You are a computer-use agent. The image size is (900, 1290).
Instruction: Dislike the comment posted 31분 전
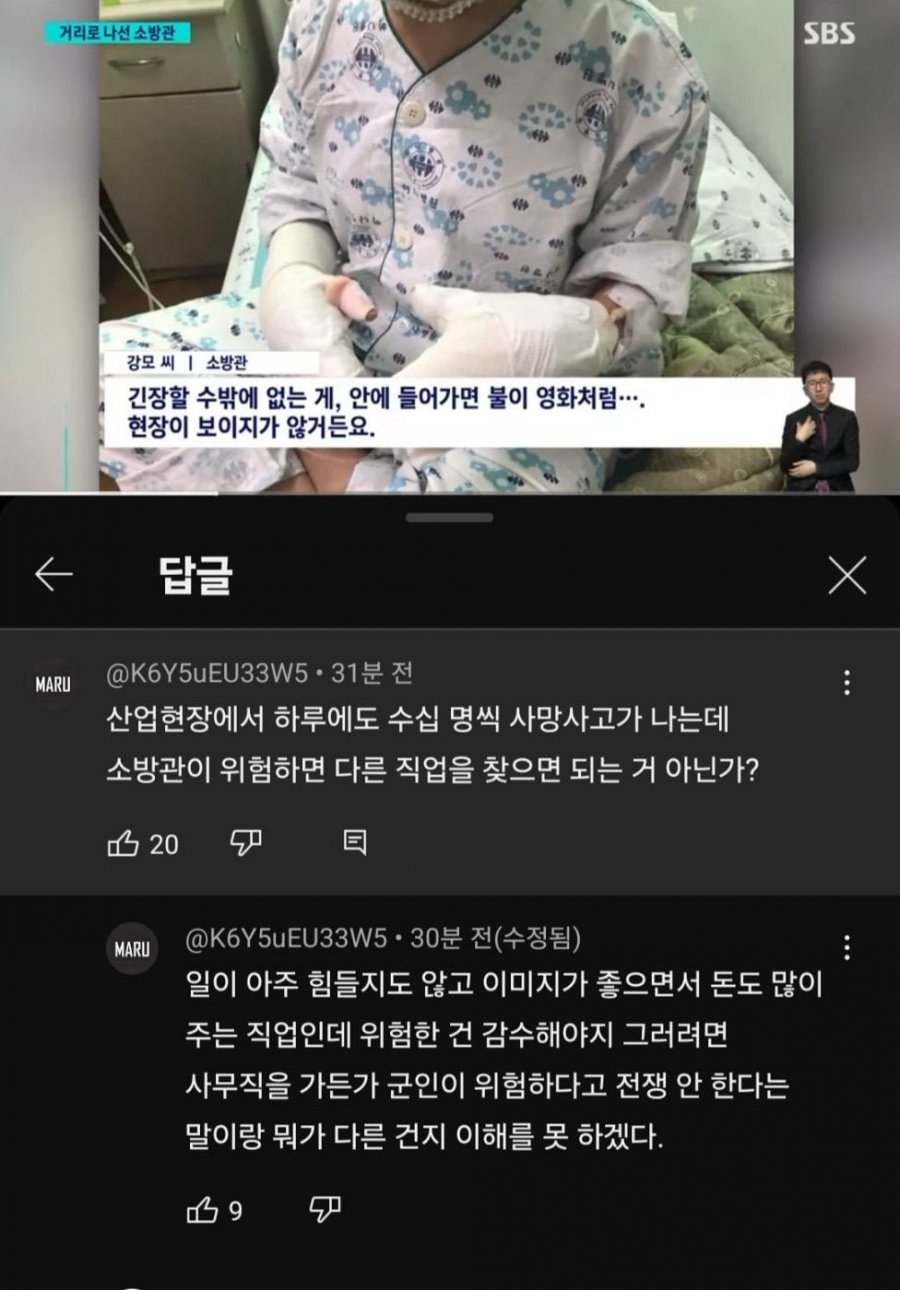(246, 843)
